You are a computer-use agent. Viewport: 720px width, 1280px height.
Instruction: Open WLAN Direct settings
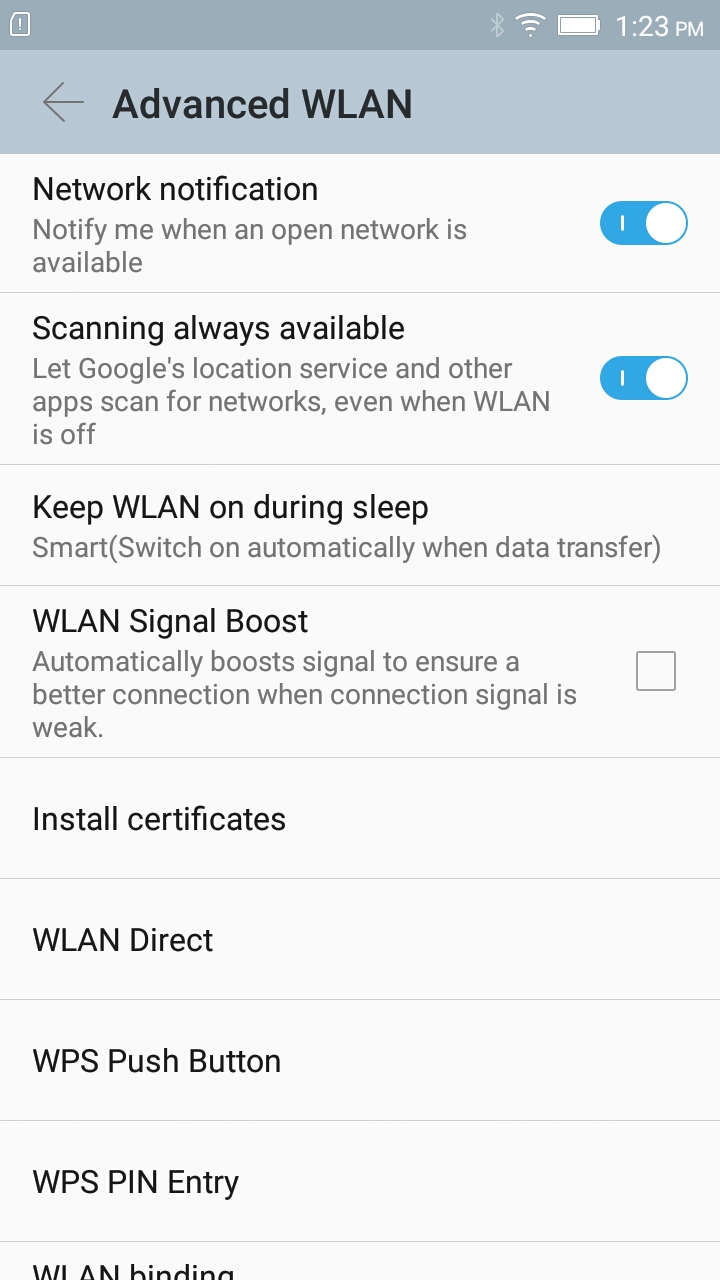tap(360, 939)
